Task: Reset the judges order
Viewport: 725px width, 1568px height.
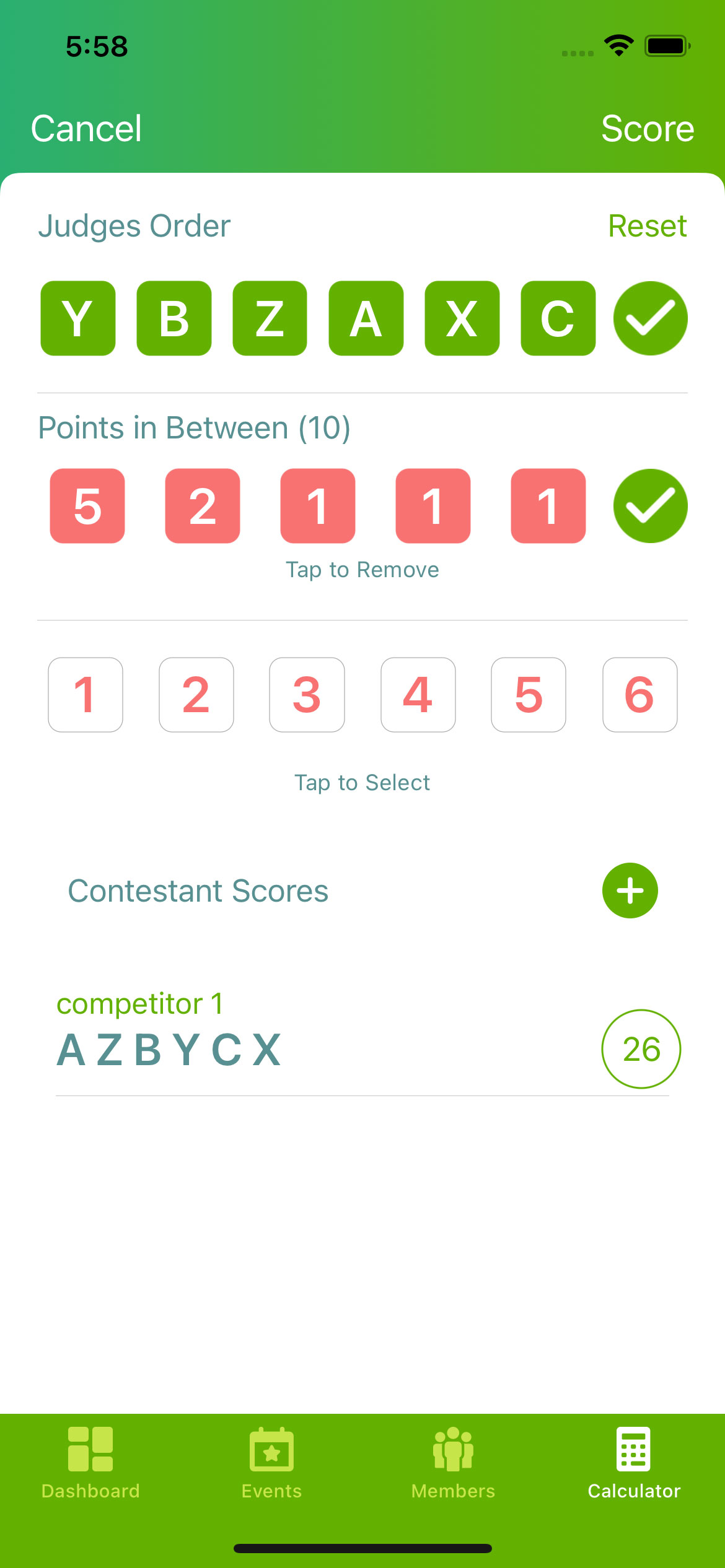Action: tap(647, 226)
